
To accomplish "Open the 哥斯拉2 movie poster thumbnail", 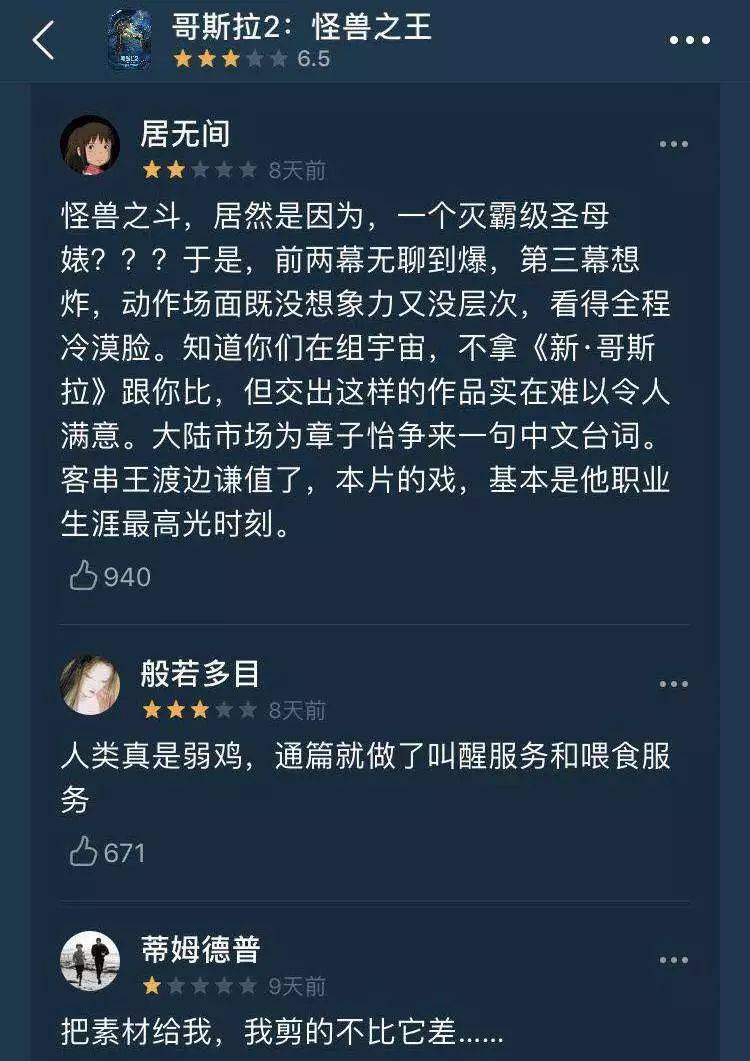I will pyautogui.click(x=130, y=40).
